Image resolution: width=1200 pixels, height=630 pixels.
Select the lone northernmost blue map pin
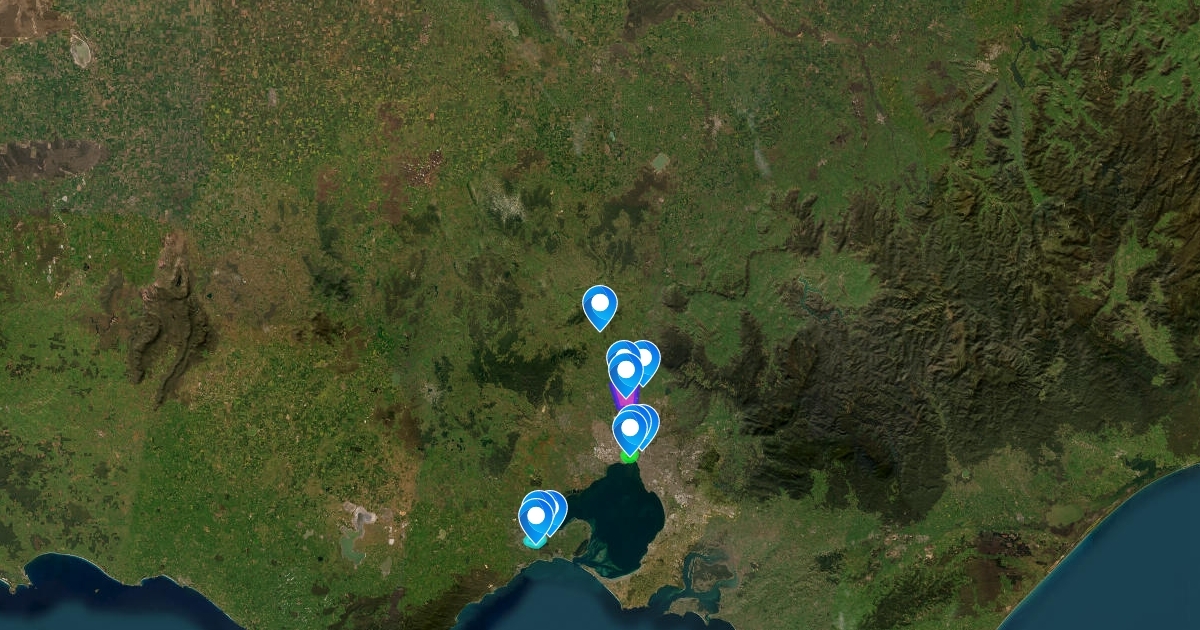tap(600, 307)
